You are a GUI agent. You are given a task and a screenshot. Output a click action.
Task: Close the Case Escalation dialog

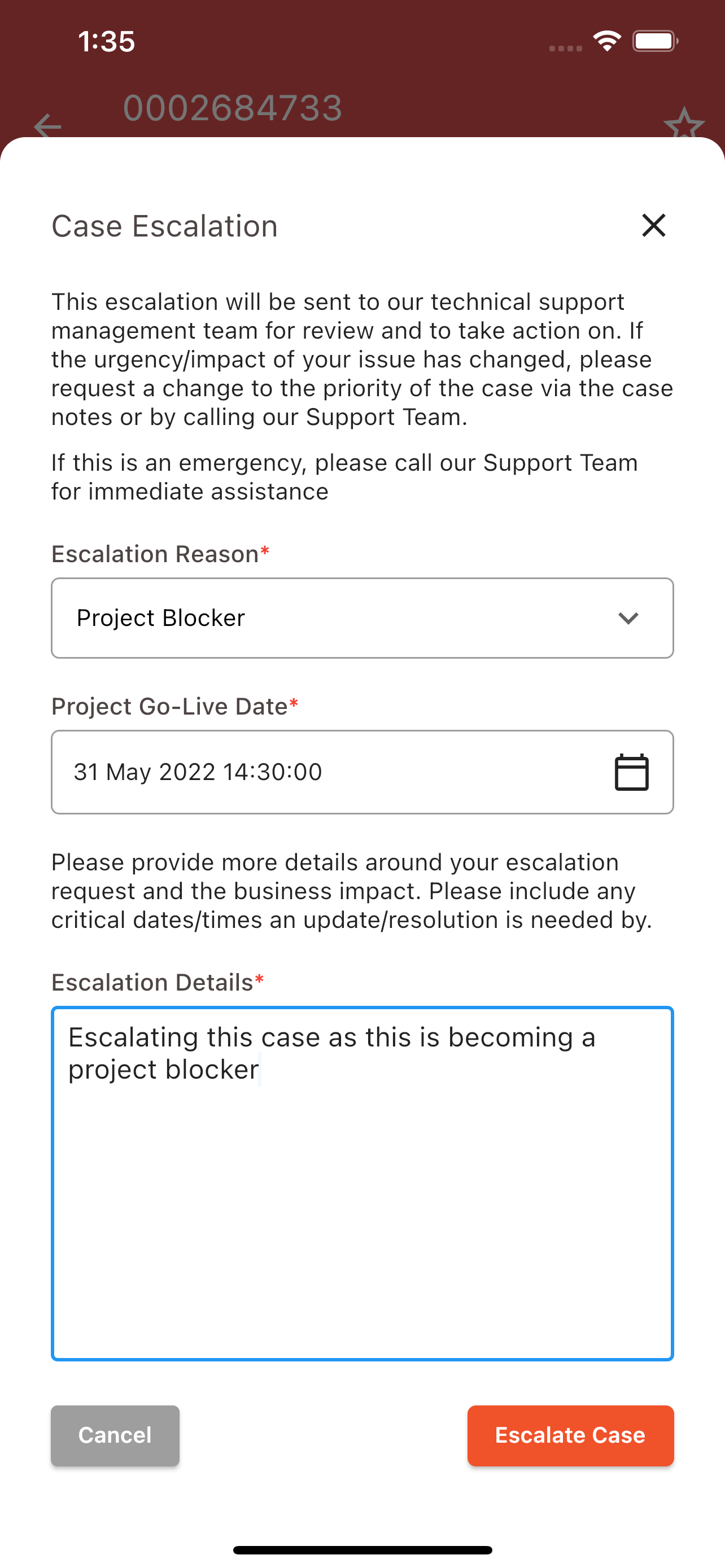pyautogui.click(x=654, y=225)
